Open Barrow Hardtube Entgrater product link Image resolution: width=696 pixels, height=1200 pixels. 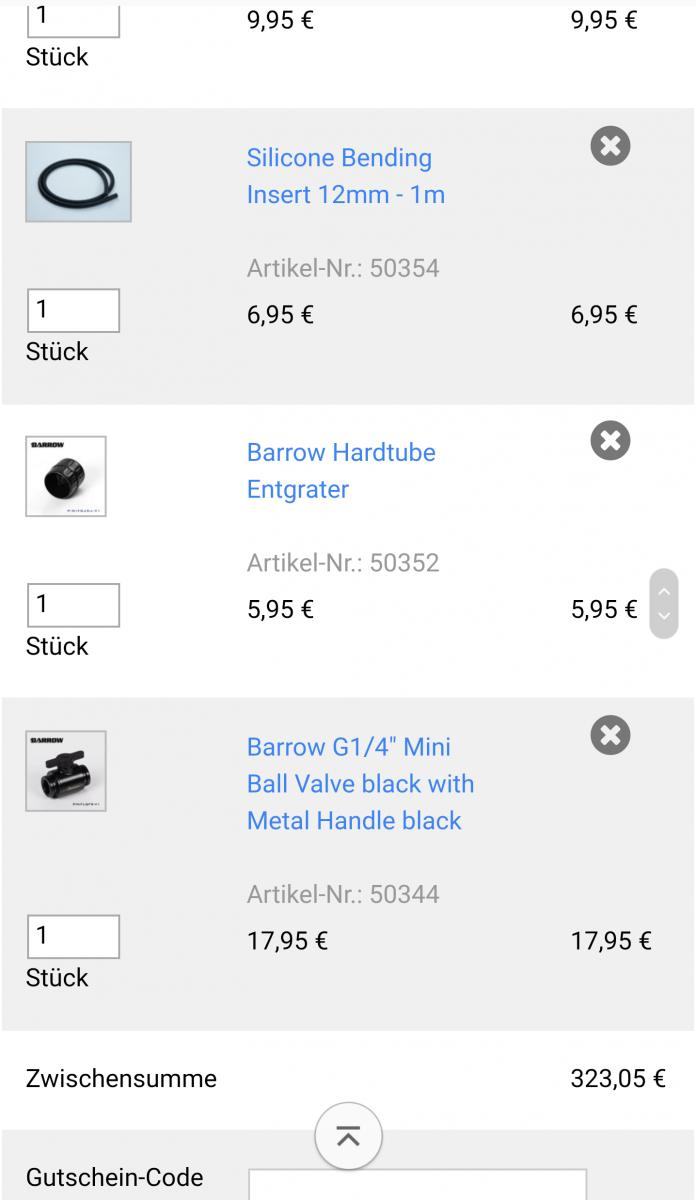tap(341, 471)
